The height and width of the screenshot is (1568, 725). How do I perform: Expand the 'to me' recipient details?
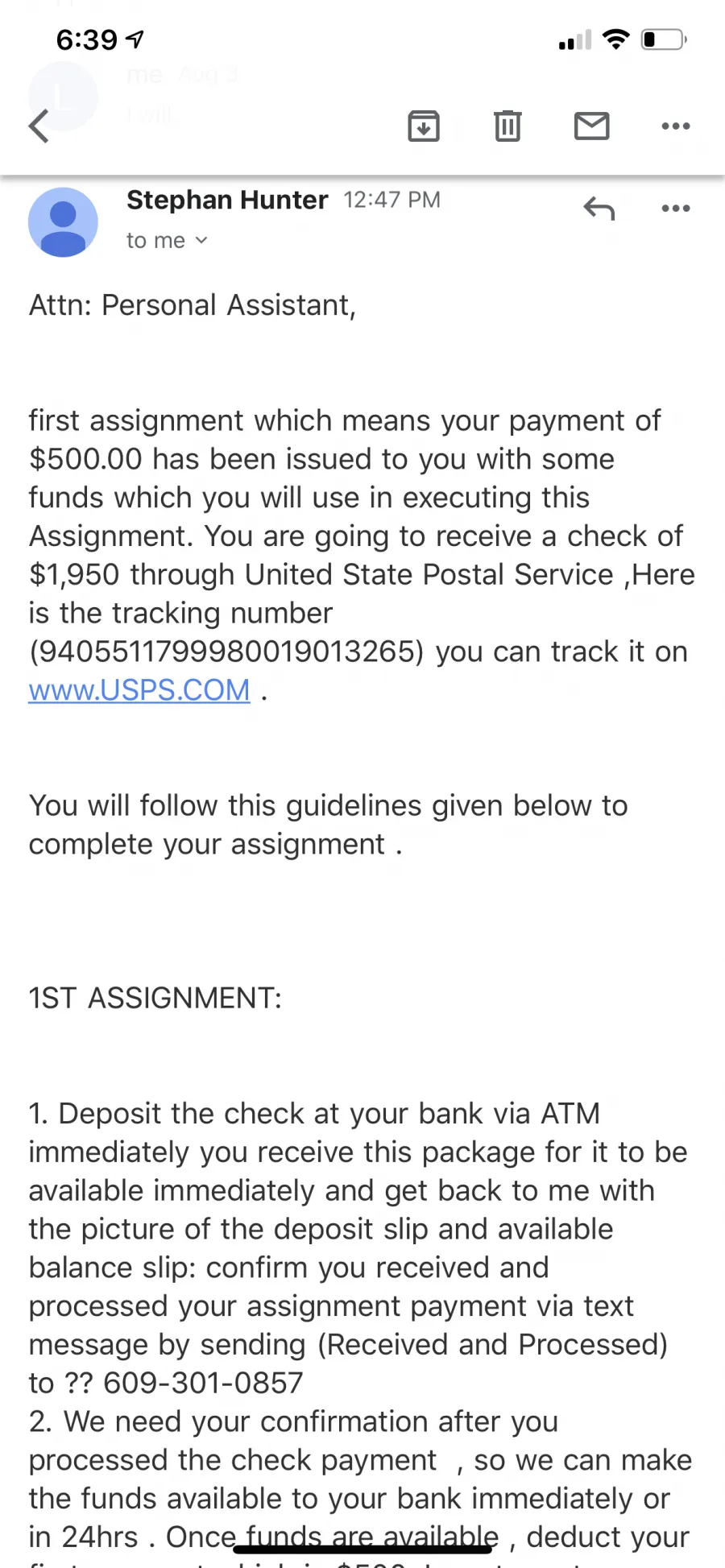(167, 240)
